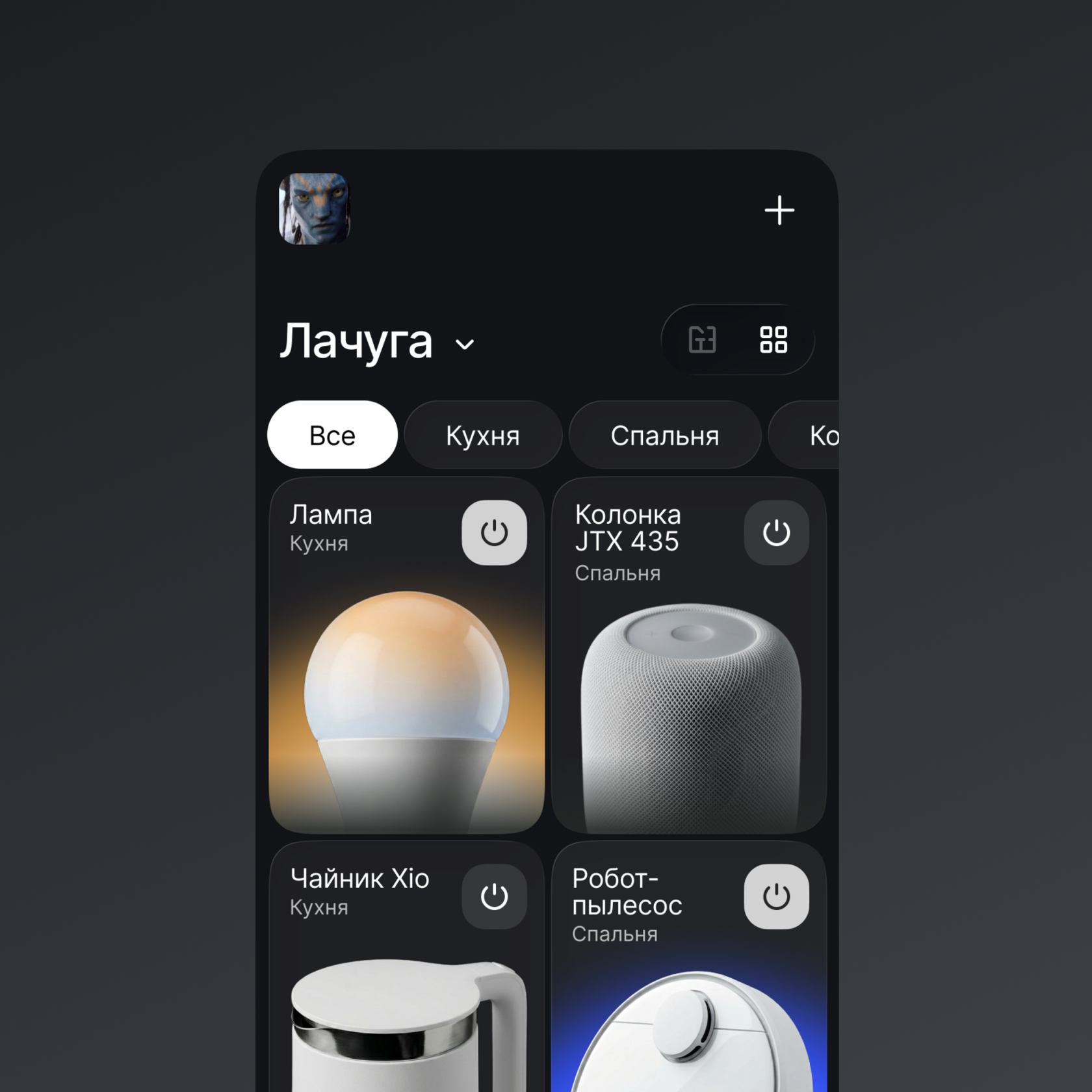Switch to grid view
Image resolution: width=1092 pixels, height=1092 pixels.
(773, 339)
